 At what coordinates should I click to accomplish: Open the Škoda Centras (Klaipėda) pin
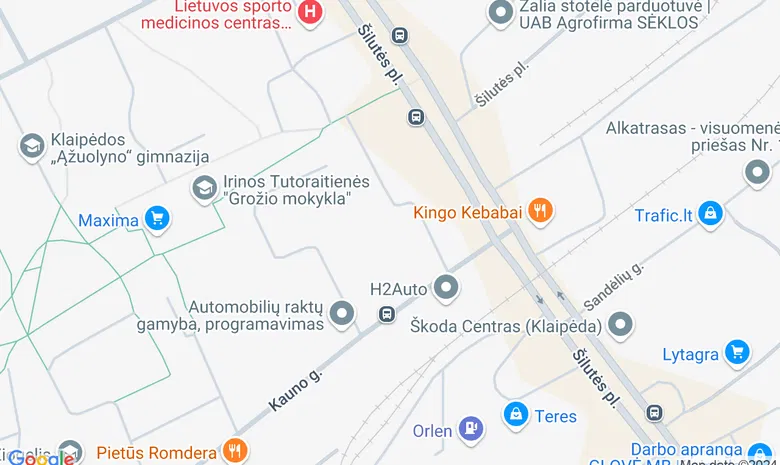[x=621, y=325]
